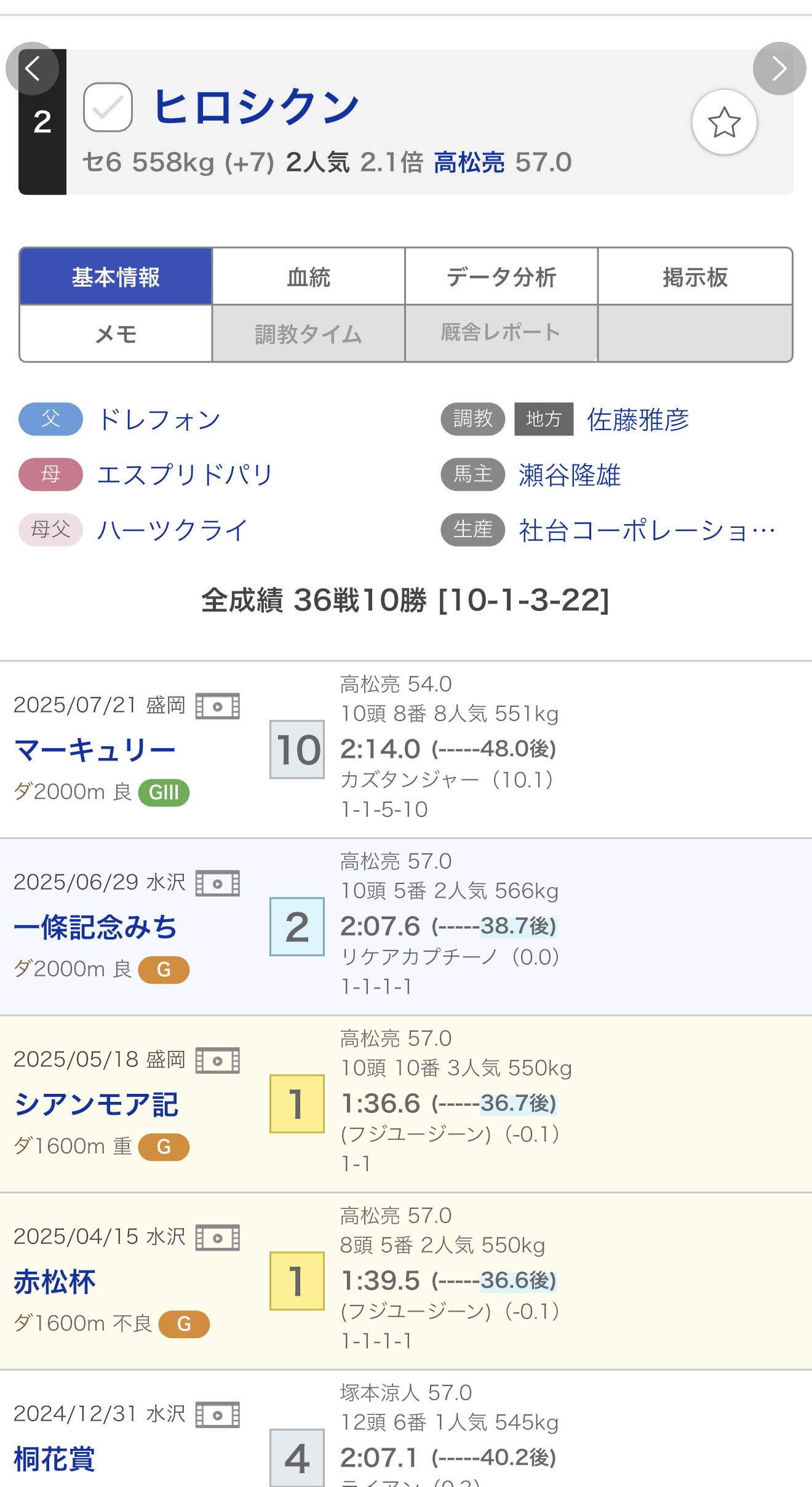
Task: Open the メモ tab
Action: click(116, 333)
